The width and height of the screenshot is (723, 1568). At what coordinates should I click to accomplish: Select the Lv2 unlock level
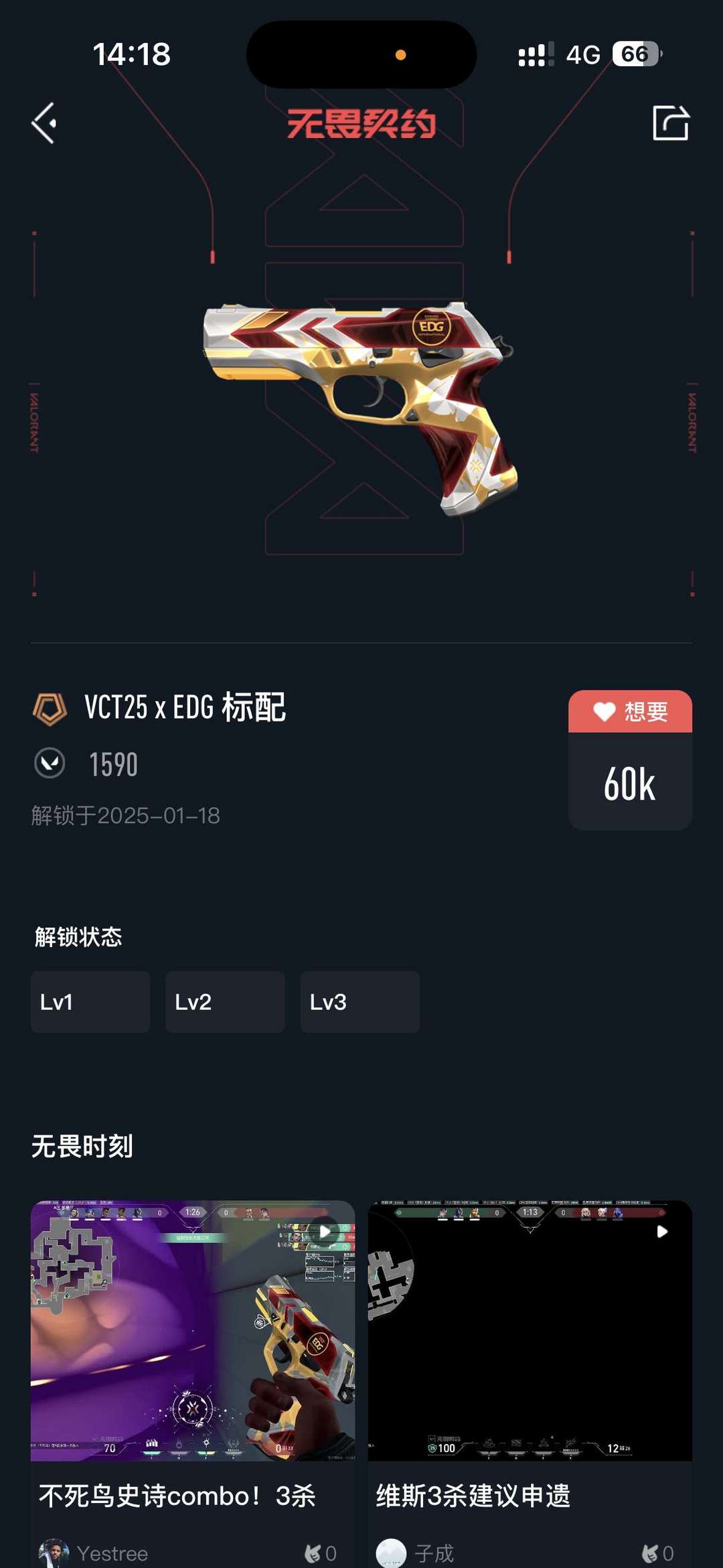(x=225, y=1002)
